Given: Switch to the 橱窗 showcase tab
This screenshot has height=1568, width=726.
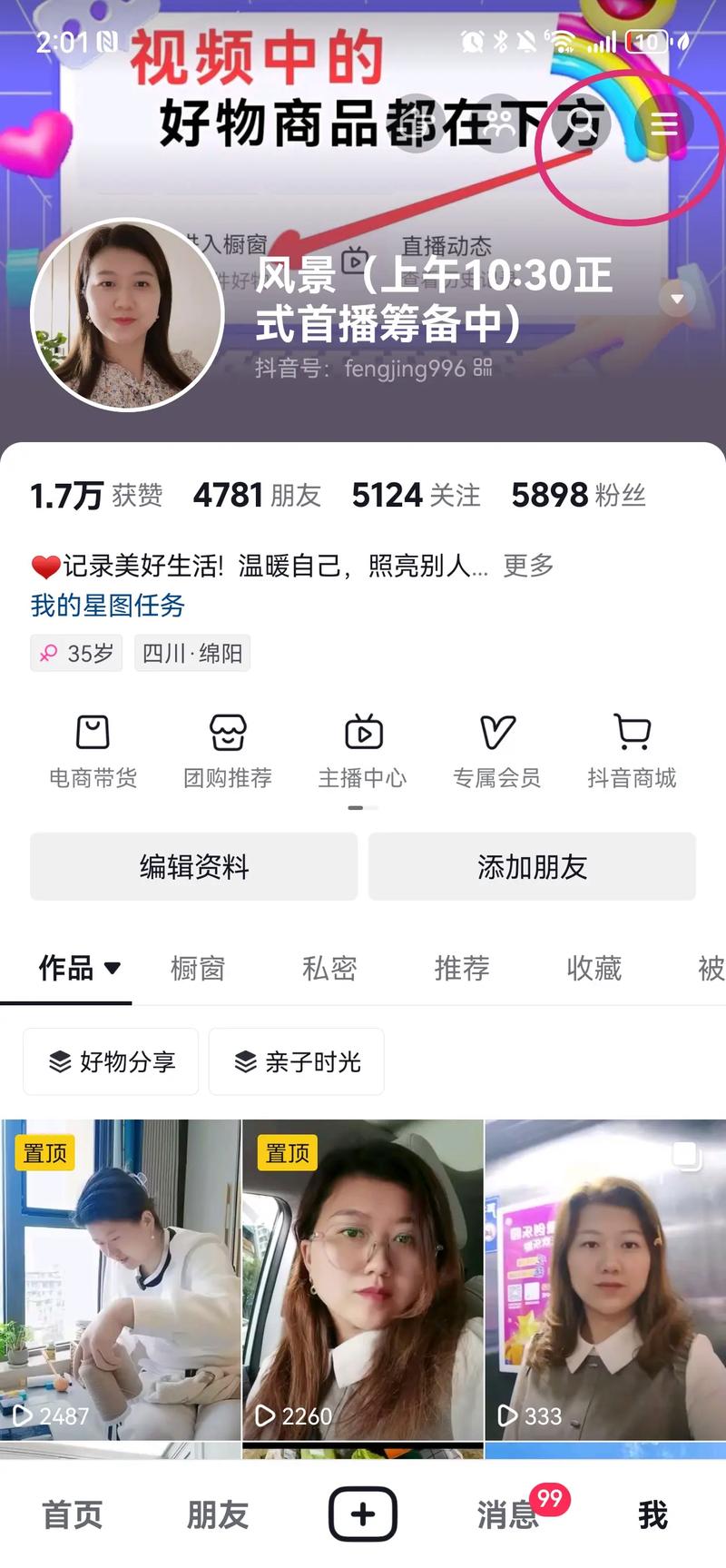Looking at the screenshot, I should [x=196, y=969].
